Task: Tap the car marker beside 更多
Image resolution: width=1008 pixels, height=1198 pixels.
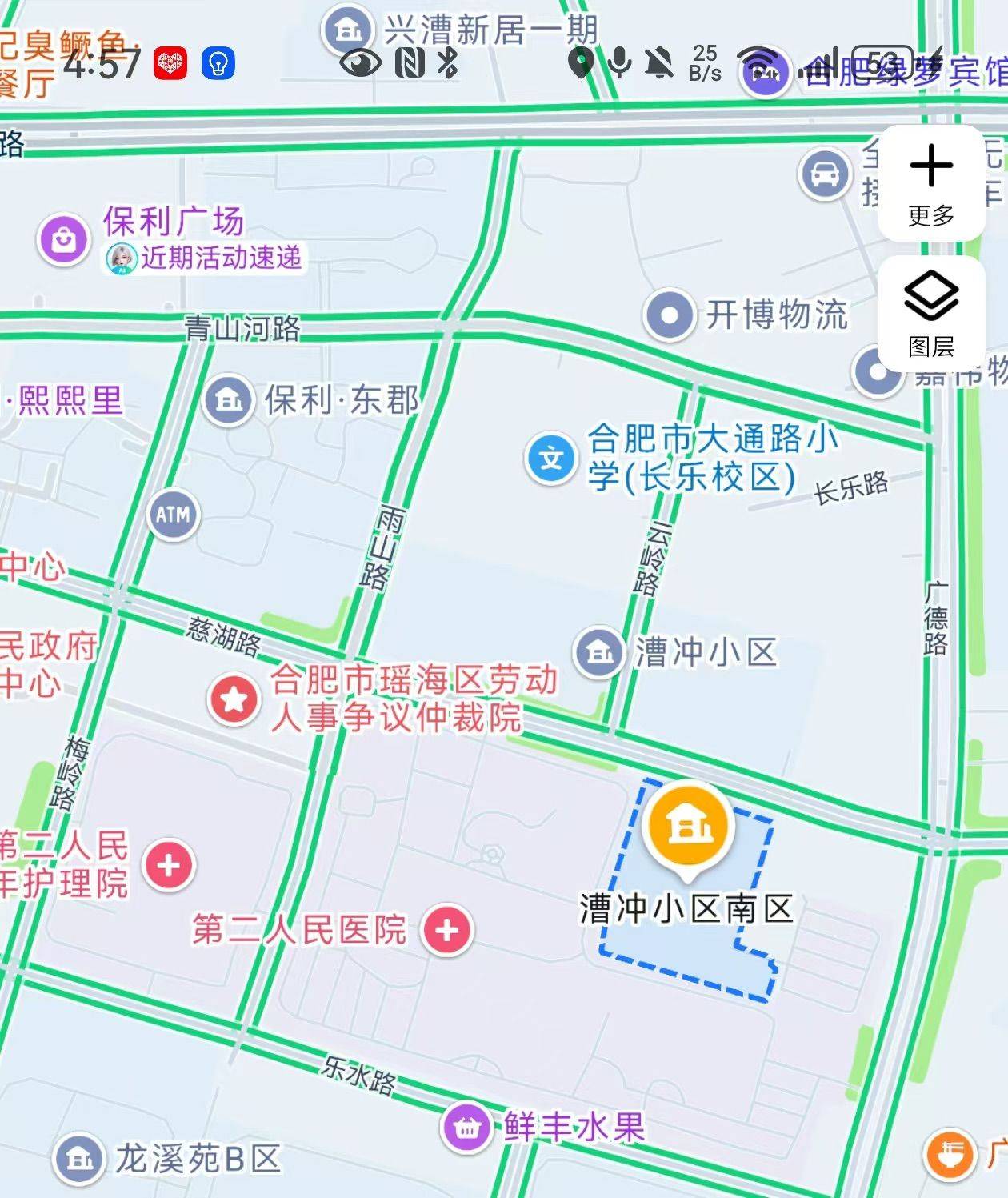Action: click(x=825, y=174)
